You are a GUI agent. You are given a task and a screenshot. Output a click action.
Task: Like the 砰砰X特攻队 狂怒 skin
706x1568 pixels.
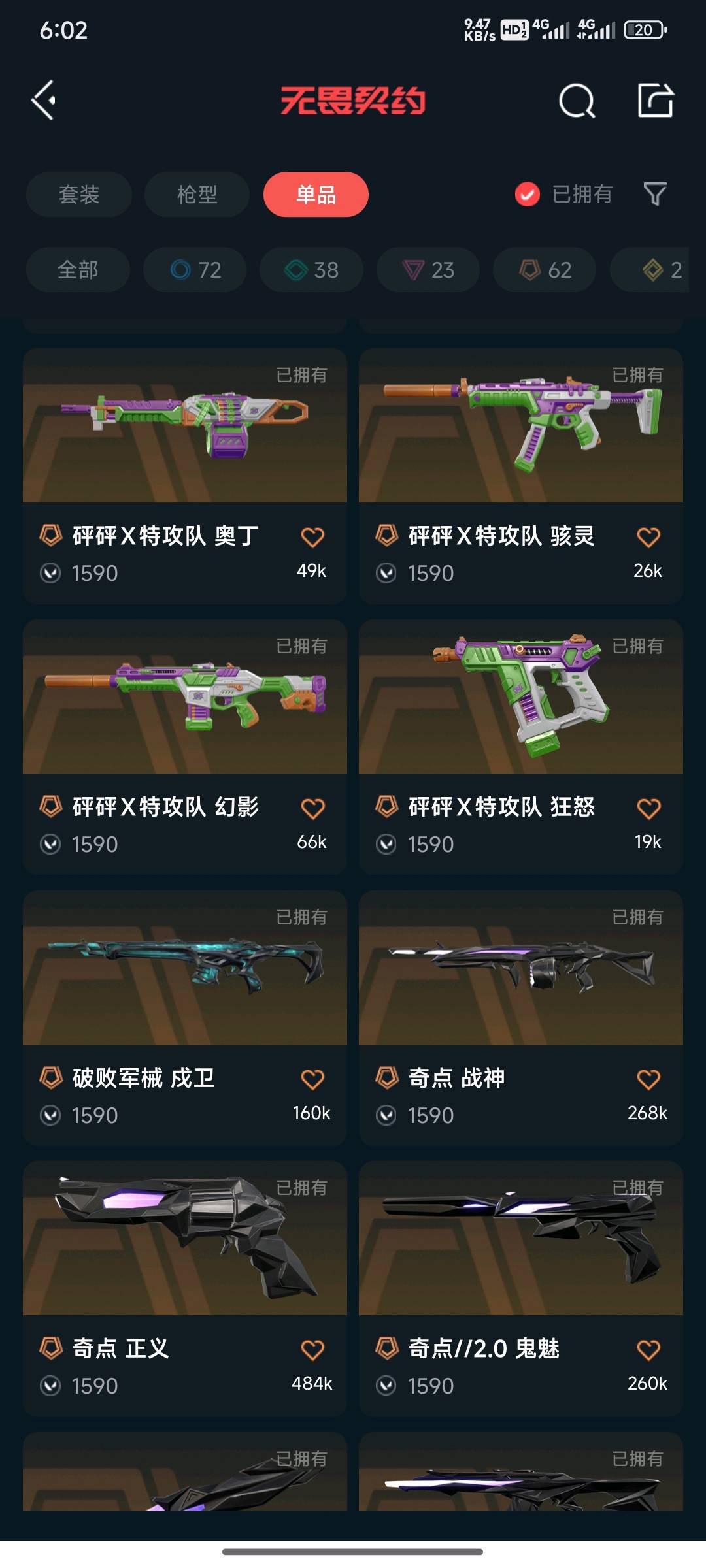pyautogui.click(x=648, y=808)
